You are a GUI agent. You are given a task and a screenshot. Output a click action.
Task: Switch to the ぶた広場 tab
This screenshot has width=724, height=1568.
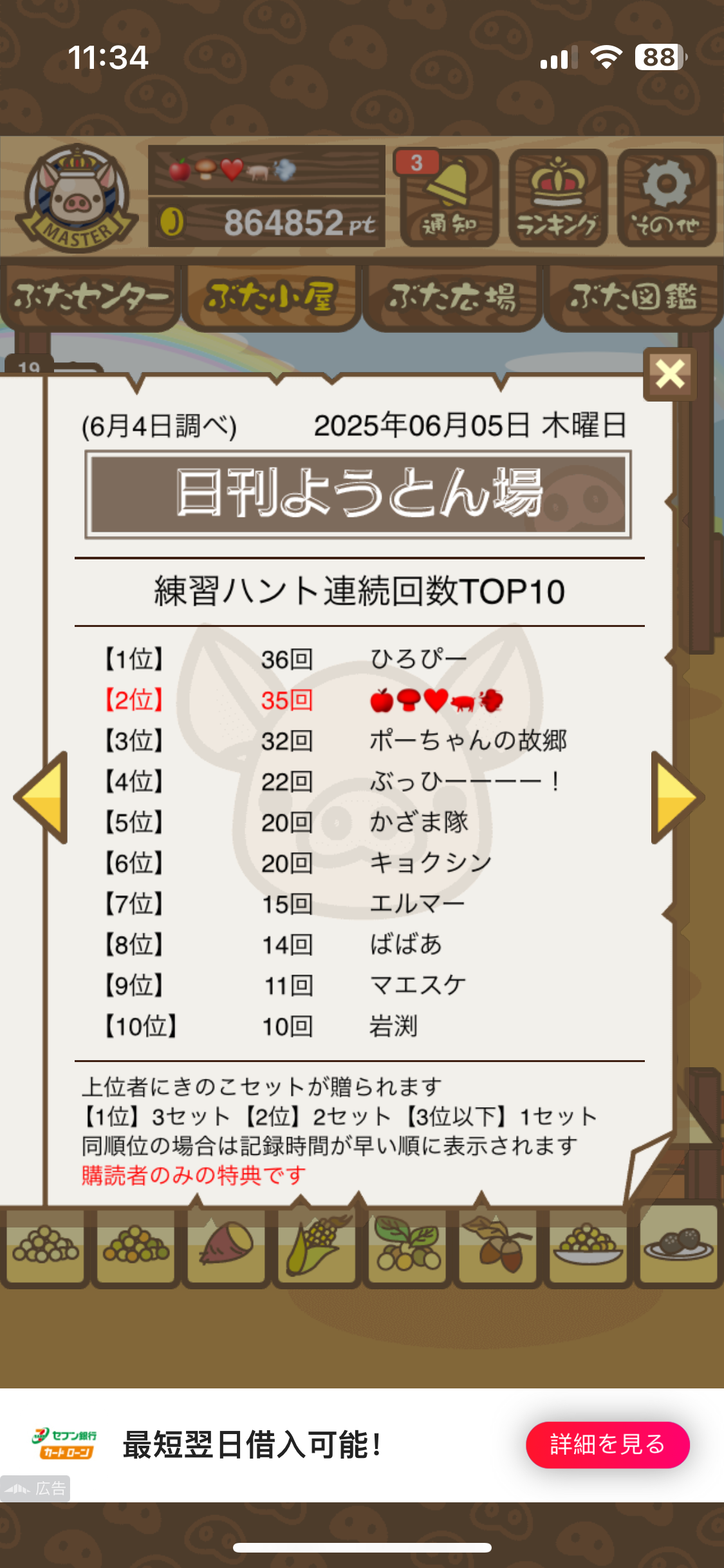pyautogui.click(x=452, y=297)
